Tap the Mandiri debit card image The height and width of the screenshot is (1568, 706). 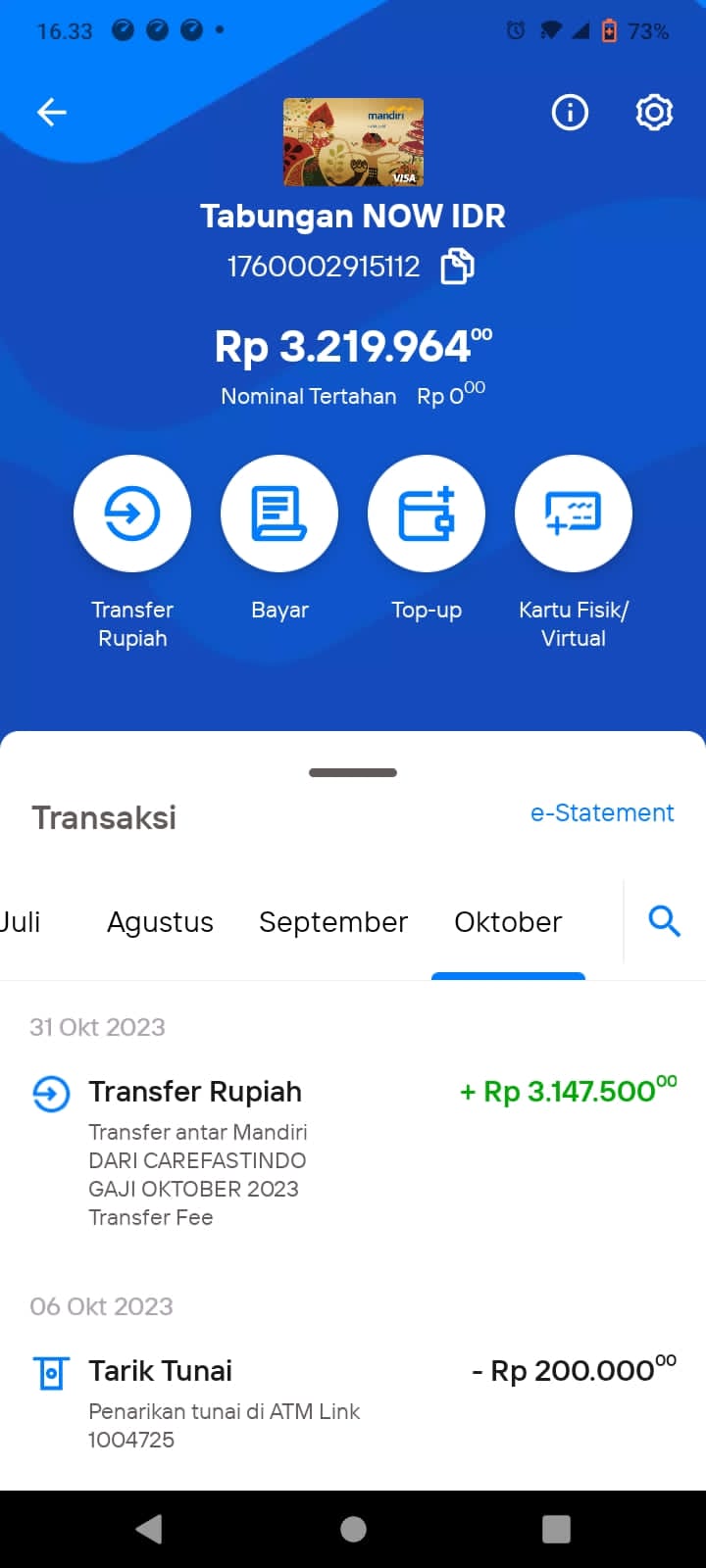point(353,142)
